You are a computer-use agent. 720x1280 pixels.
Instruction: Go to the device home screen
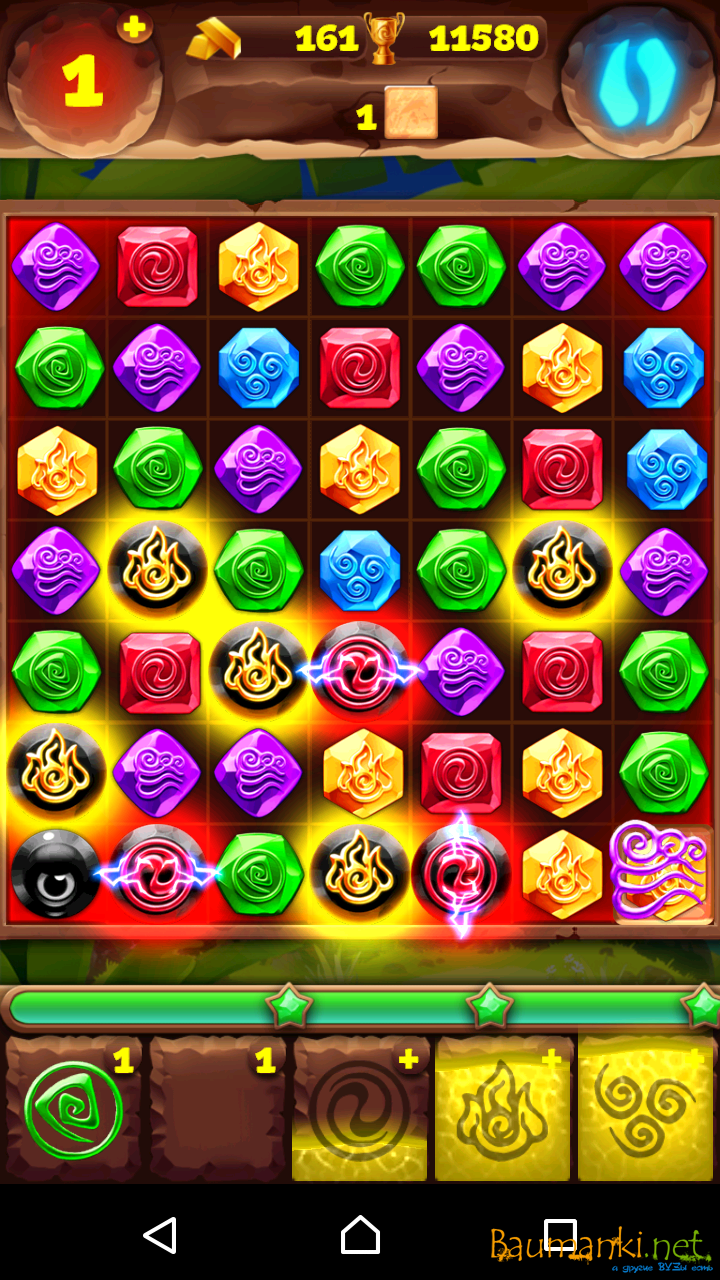pos(360,1235)
